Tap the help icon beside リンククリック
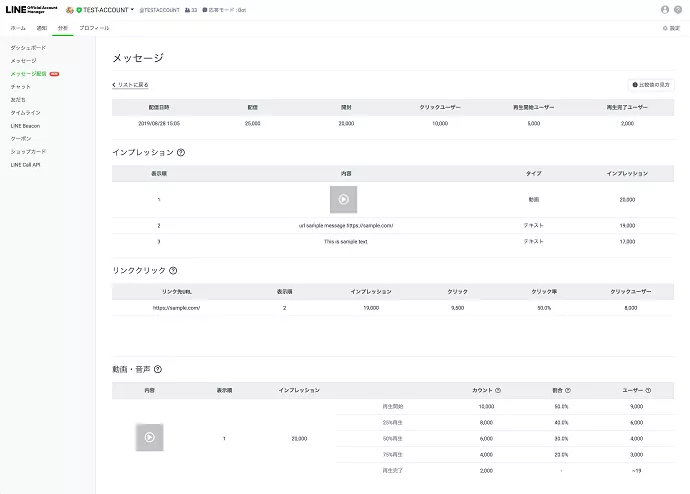The height and width of the screenshot is (494, 690). click(173, 270)
